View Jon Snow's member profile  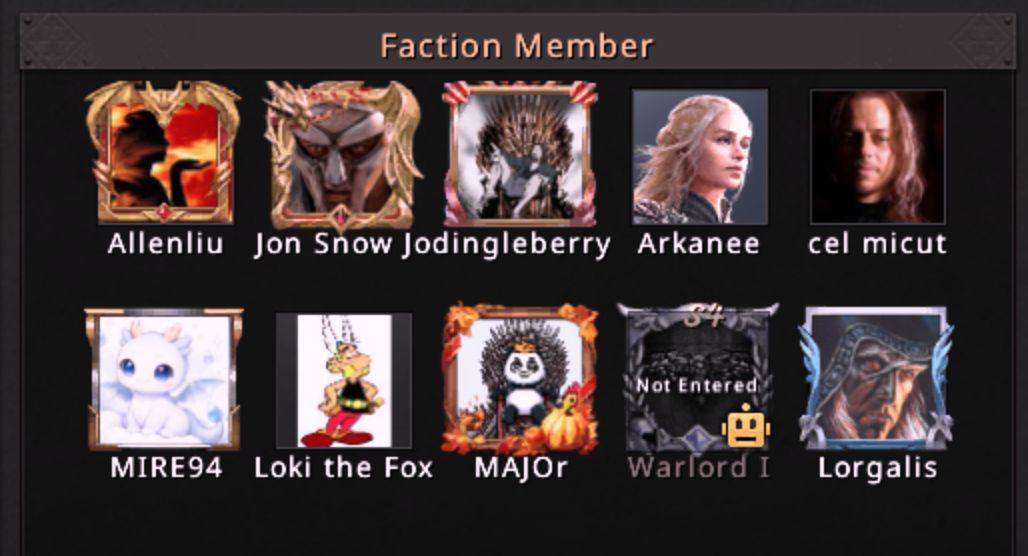click(343, 154)
